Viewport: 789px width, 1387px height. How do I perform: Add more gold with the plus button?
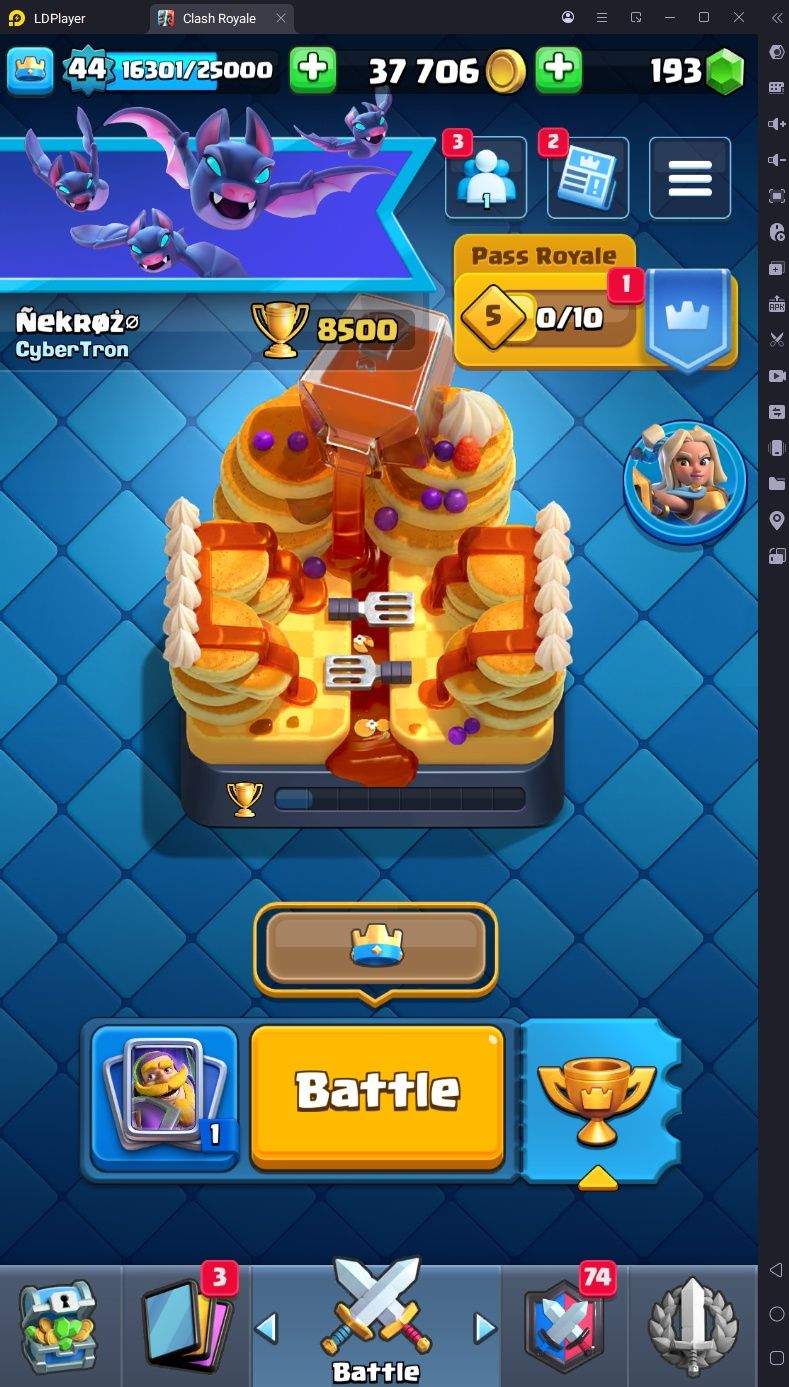559,69
